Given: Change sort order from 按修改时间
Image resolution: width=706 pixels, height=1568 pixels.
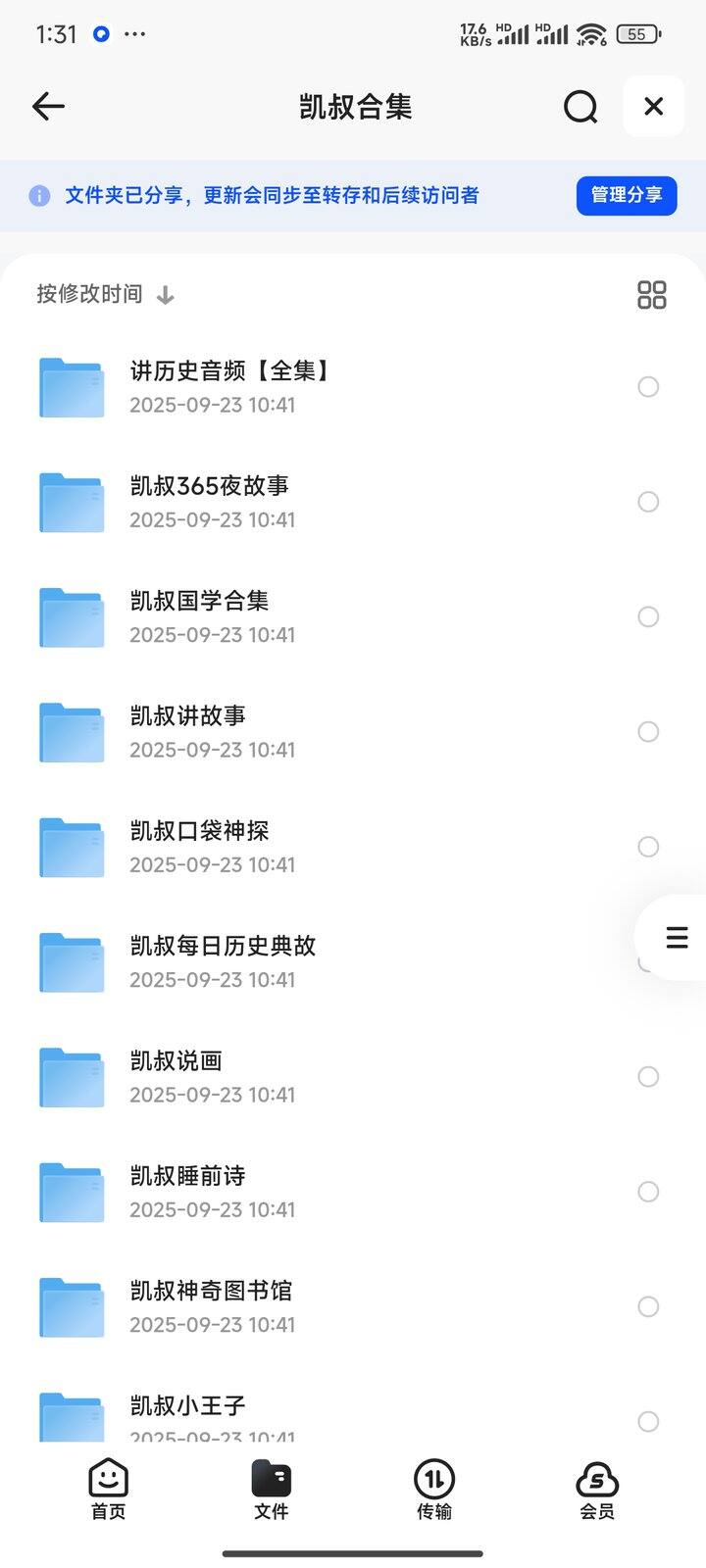Looking at the screenshot, I should click(105, 295).
